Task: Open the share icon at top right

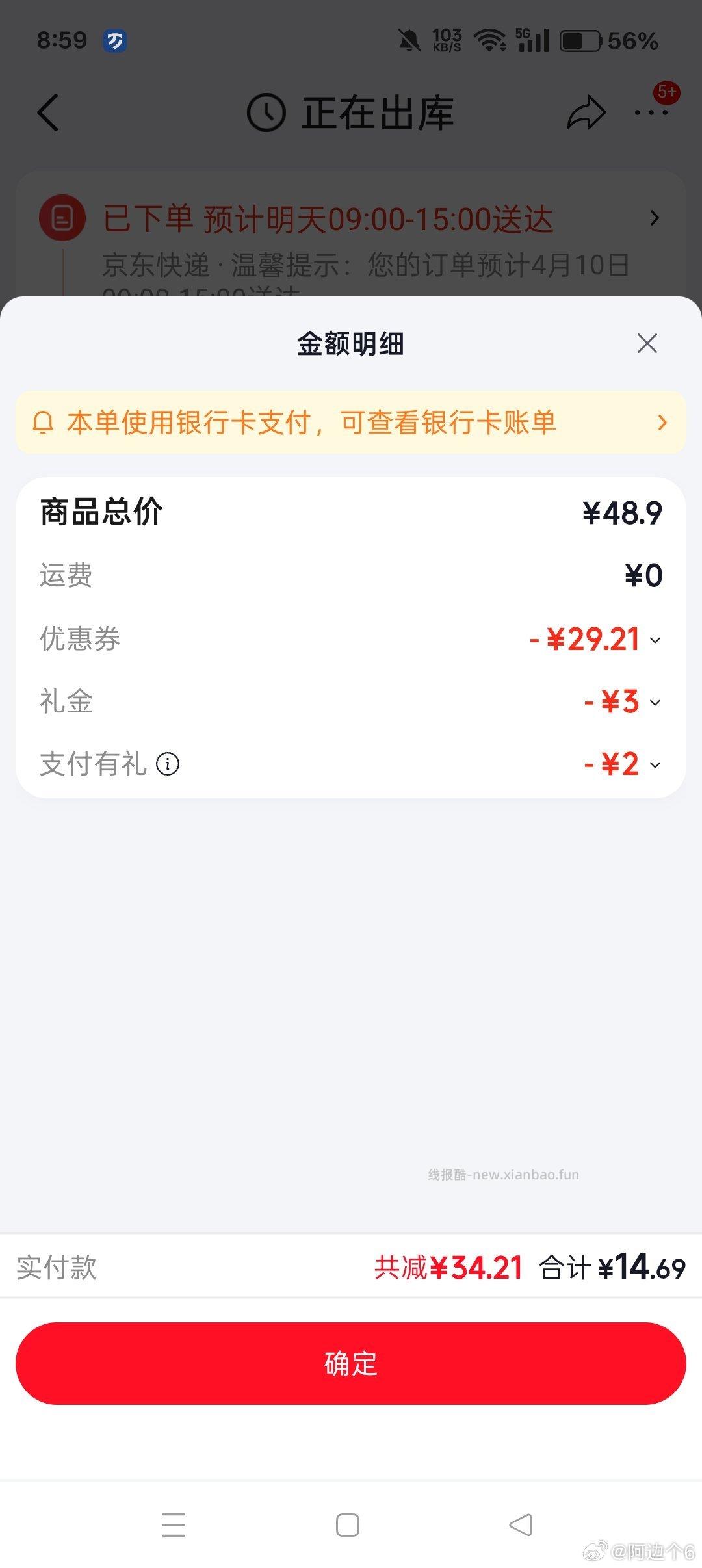Action: click(x=586, y=112)
